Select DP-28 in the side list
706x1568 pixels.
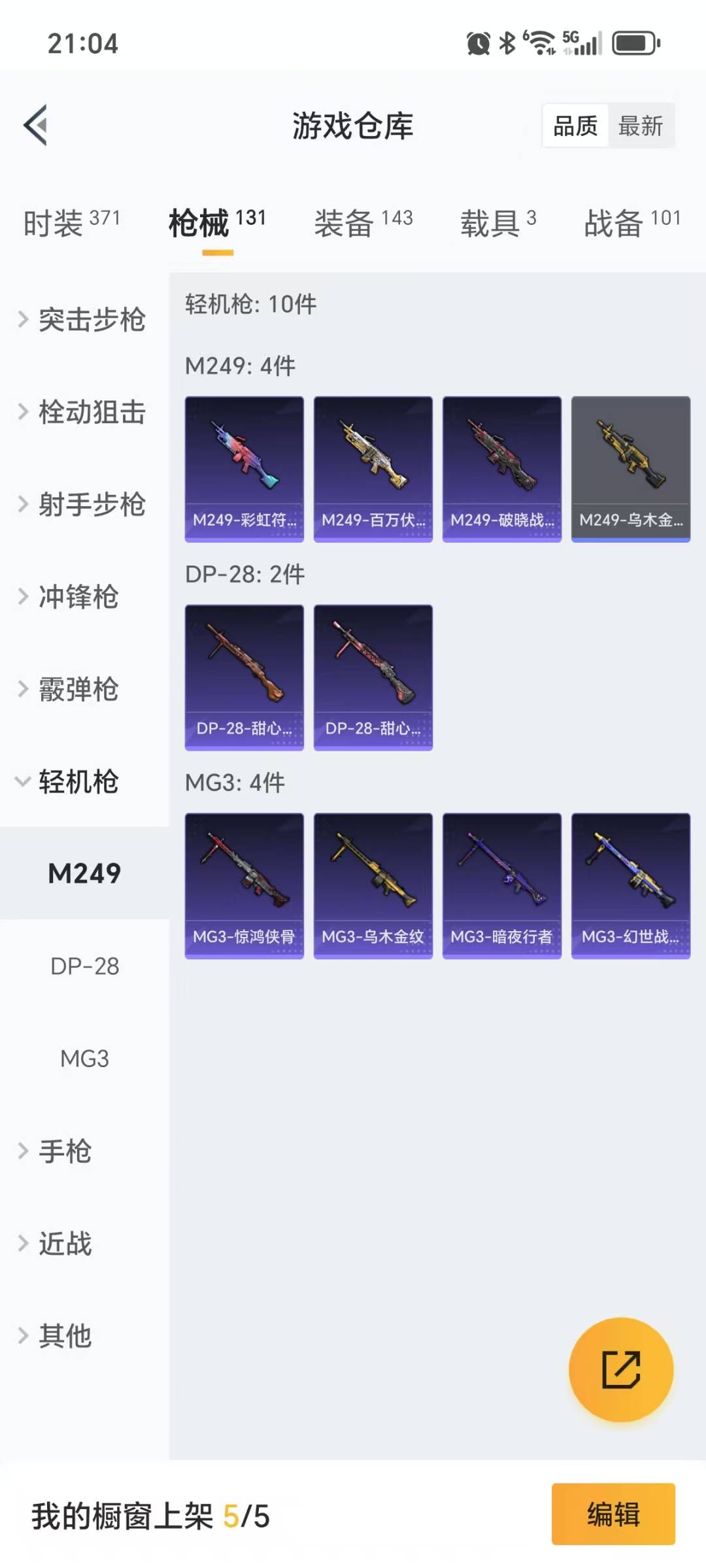pyautogui.click(x=85, y=966)
